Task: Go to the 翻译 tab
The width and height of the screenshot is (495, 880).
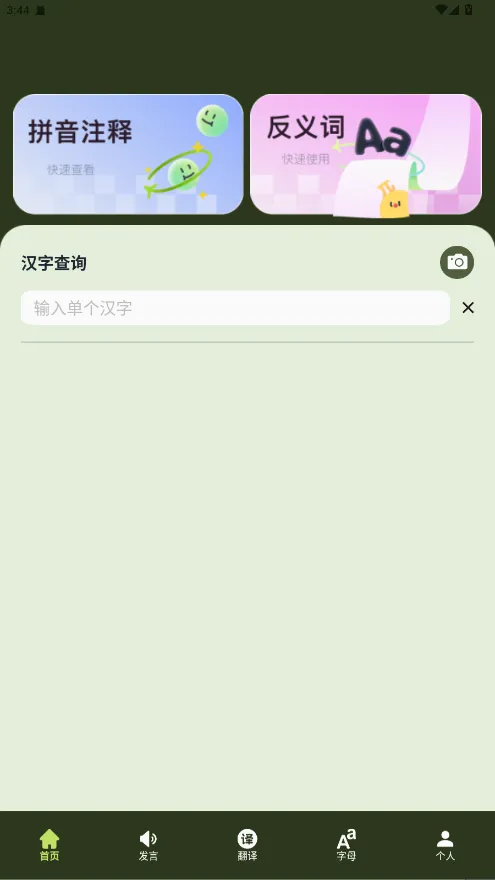Action: (x=247, y=845)
